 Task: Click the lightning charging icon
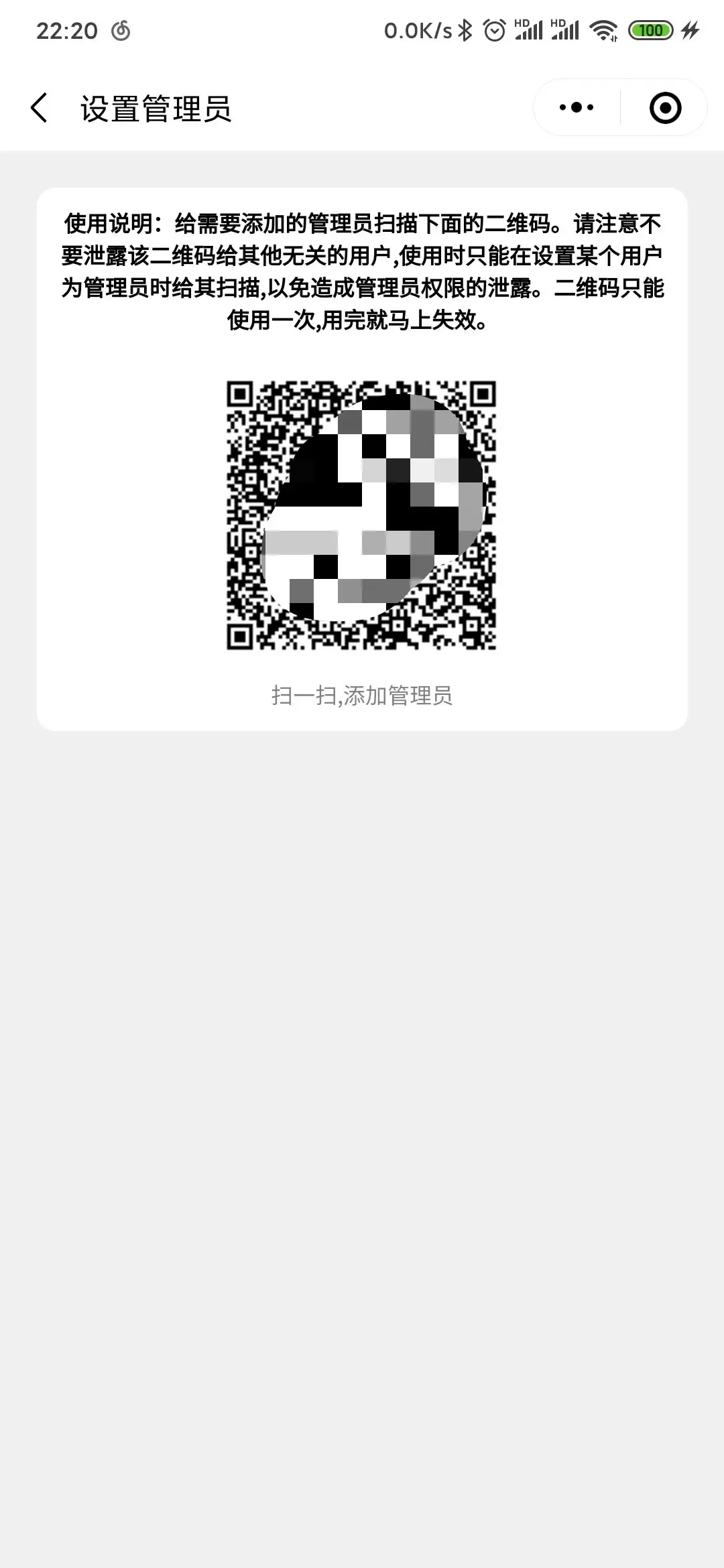click(690, 30)
